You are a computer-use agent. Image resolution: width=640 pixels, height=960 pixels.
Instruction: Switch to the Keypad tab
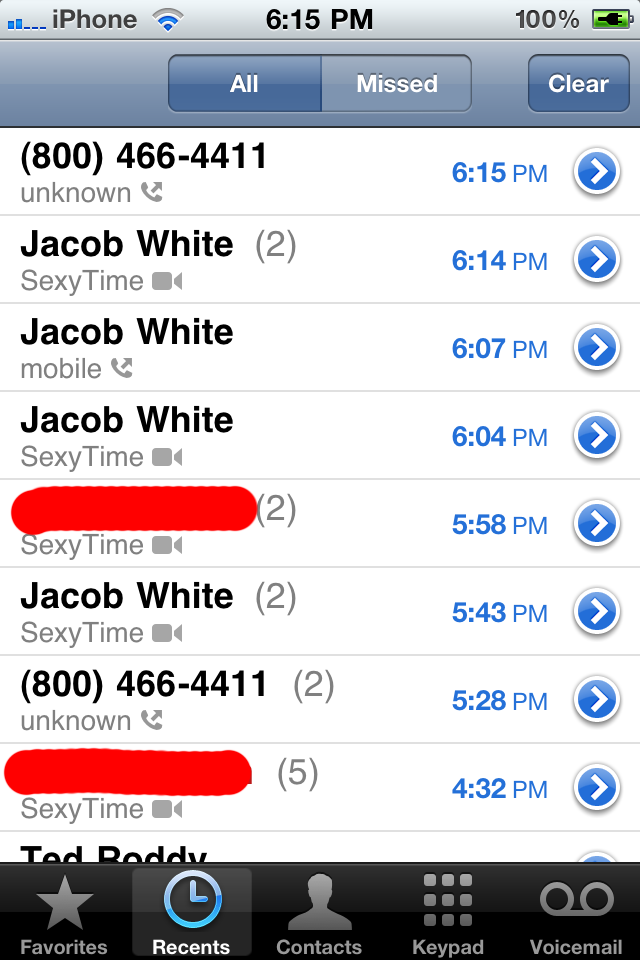point(448,913)
